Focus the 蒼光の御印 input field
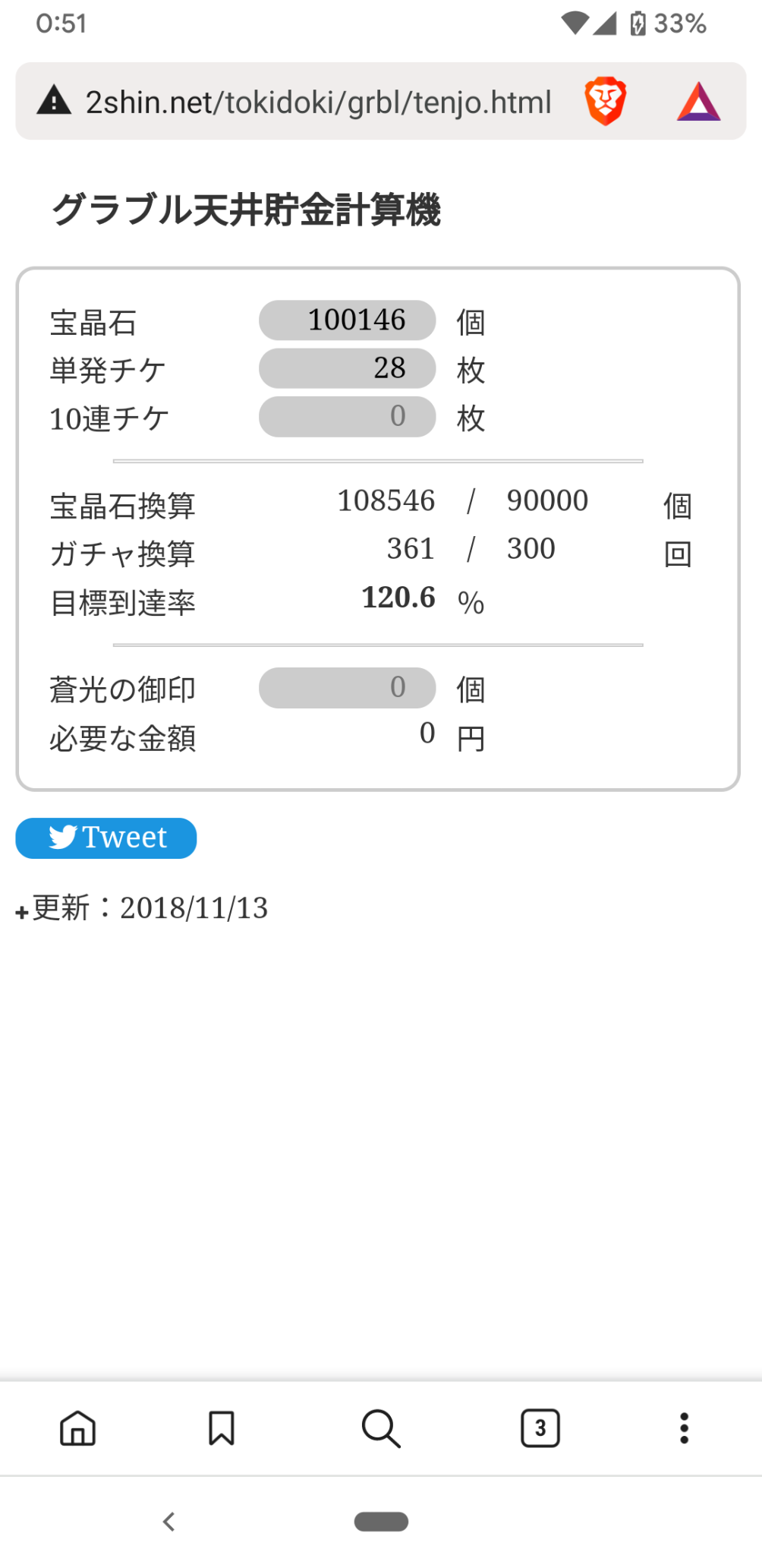Viewport: 762px width, 1568px height. (x=347, y=688)
